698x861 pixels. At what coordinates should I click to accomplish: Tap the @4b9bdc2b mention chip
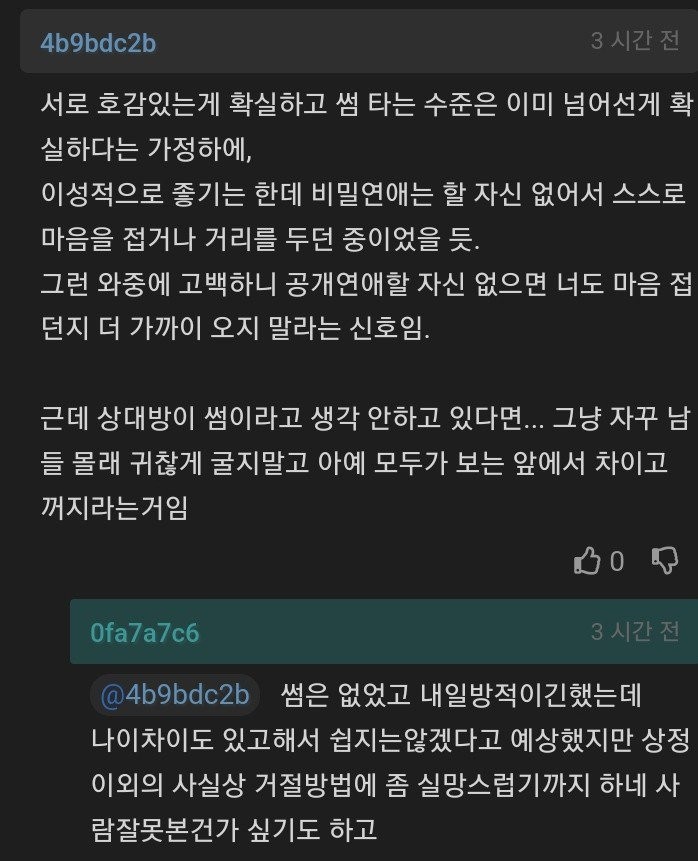point(175,696)
